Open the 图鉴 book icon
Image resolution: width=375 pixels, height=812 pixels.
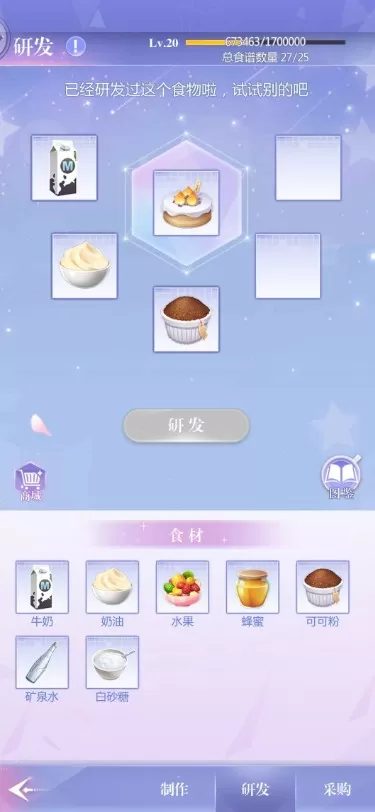point(341,477)
